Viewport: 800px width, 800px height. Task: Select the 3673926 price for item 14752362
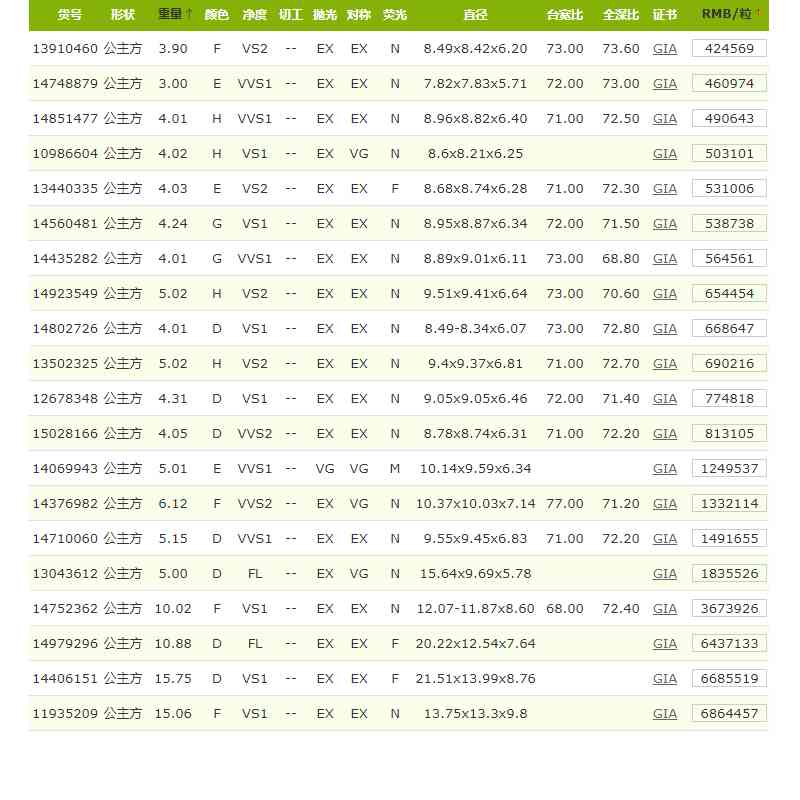click(x=729, y=608)
